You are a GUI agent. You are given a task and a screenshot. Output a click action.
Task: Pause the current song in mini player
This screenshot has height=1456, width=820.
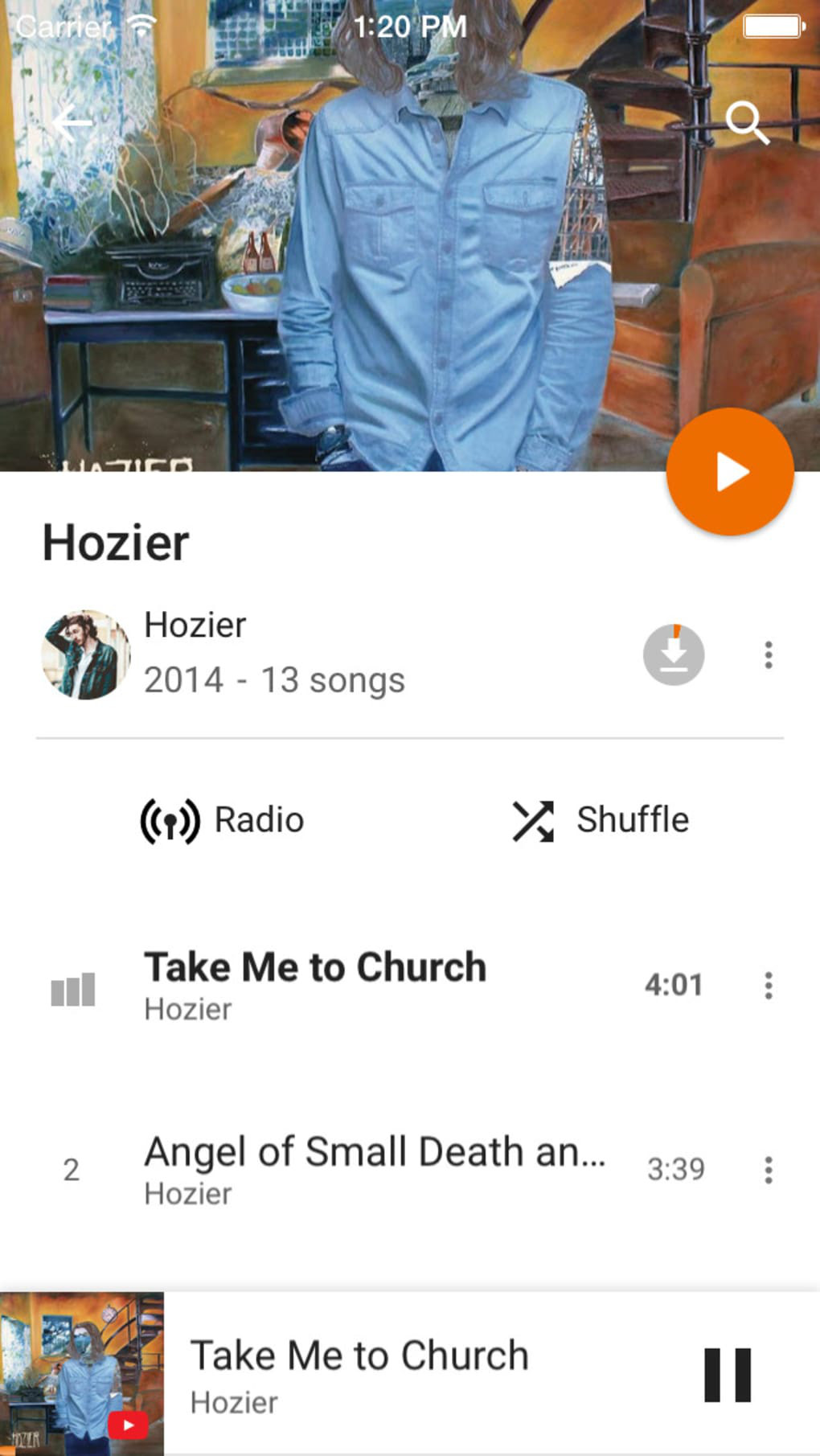coord(728,1375)
